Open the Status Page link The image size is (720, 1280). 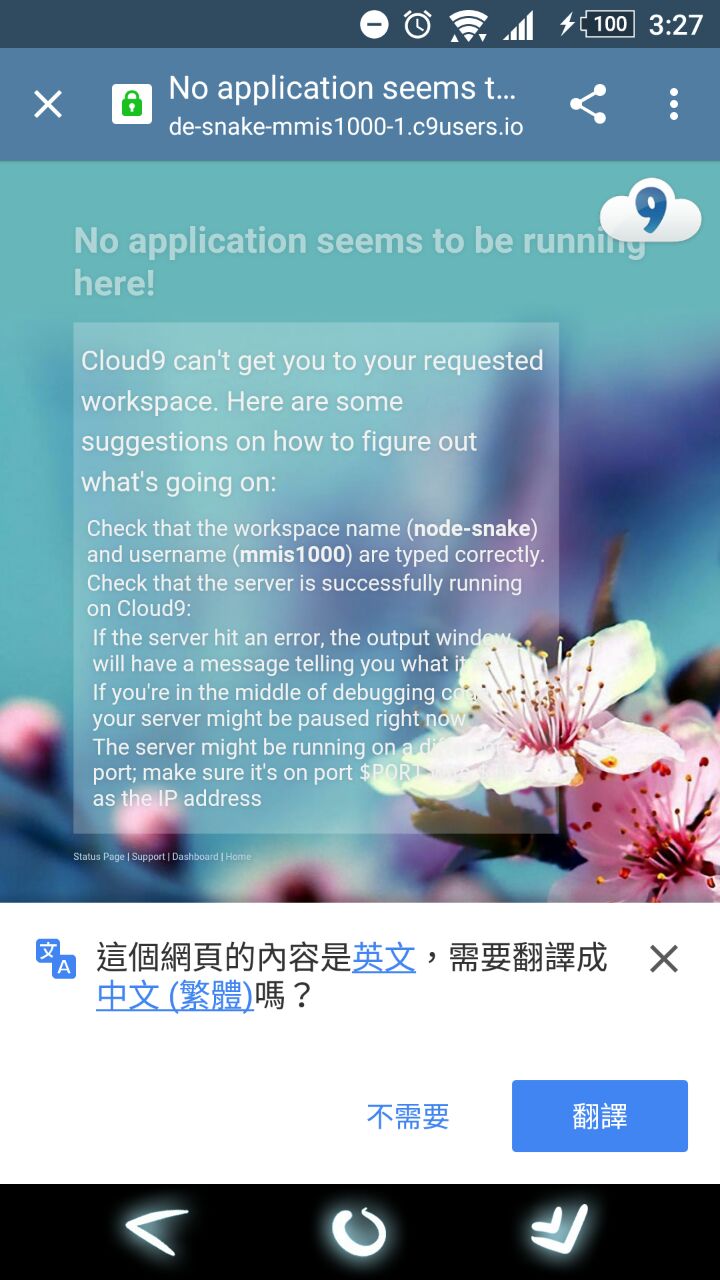99,857
